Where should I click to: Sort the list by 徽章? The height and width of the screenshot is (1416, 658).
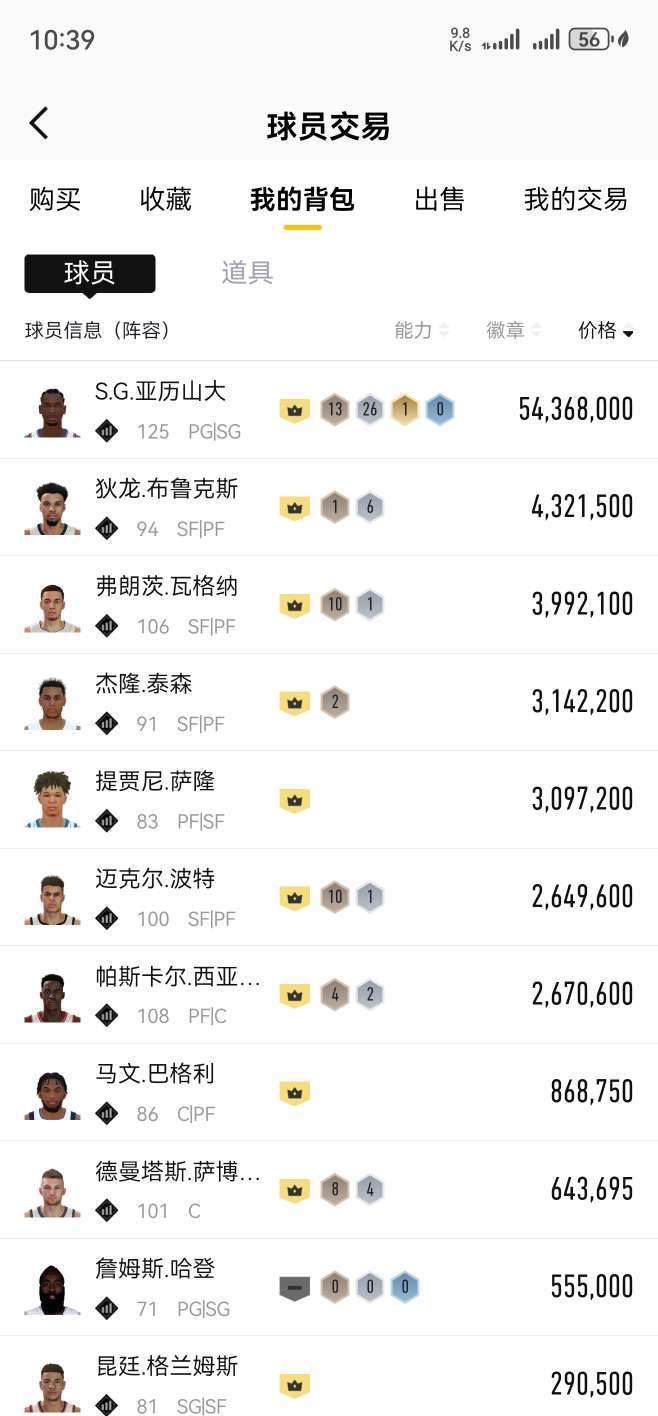pyautogui.click(x=513, y=330)
